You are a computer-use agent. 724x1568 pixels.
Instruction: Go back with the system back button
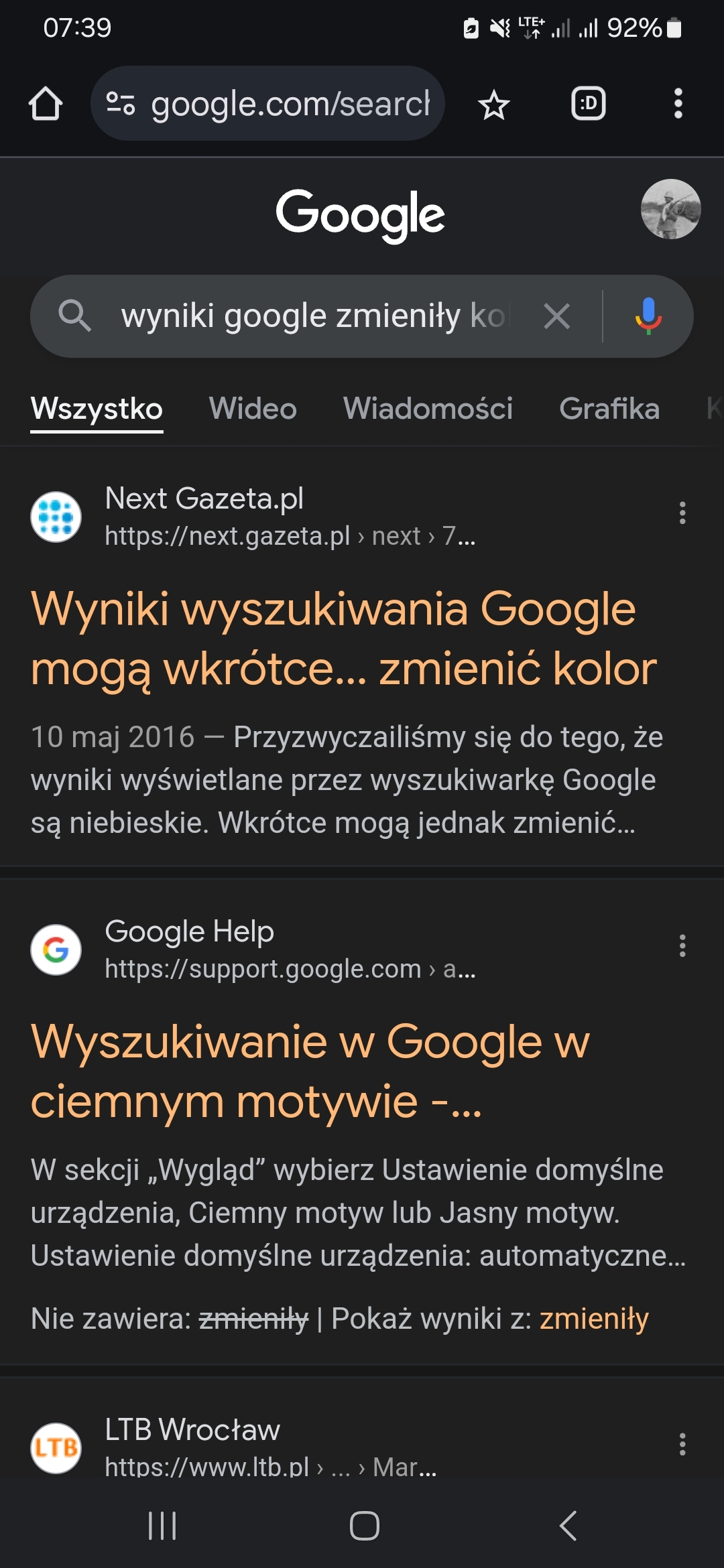[x=567, y=1526]
